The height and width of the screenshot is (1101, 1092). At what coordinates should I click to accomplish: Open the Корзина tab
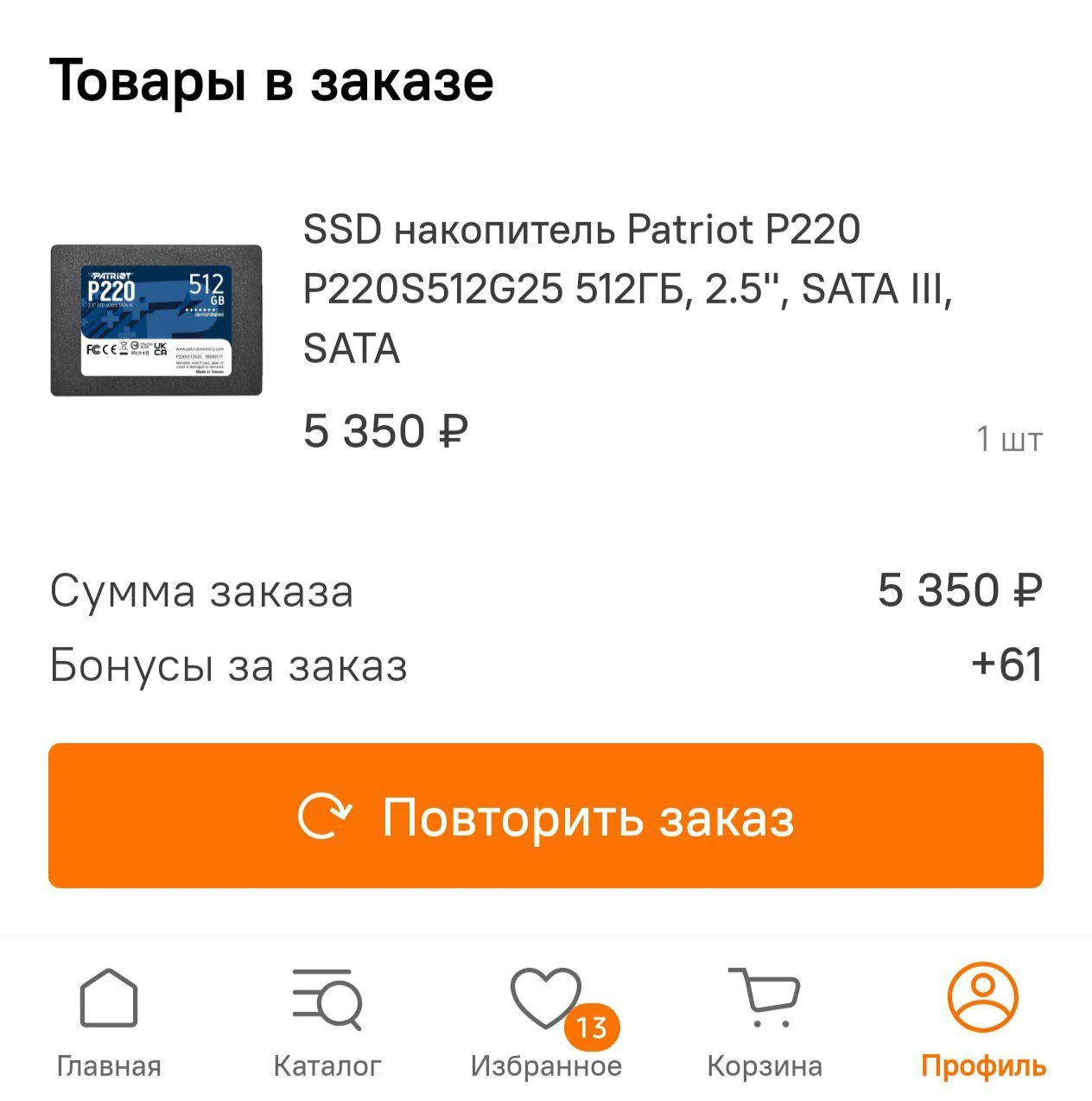765,1020
